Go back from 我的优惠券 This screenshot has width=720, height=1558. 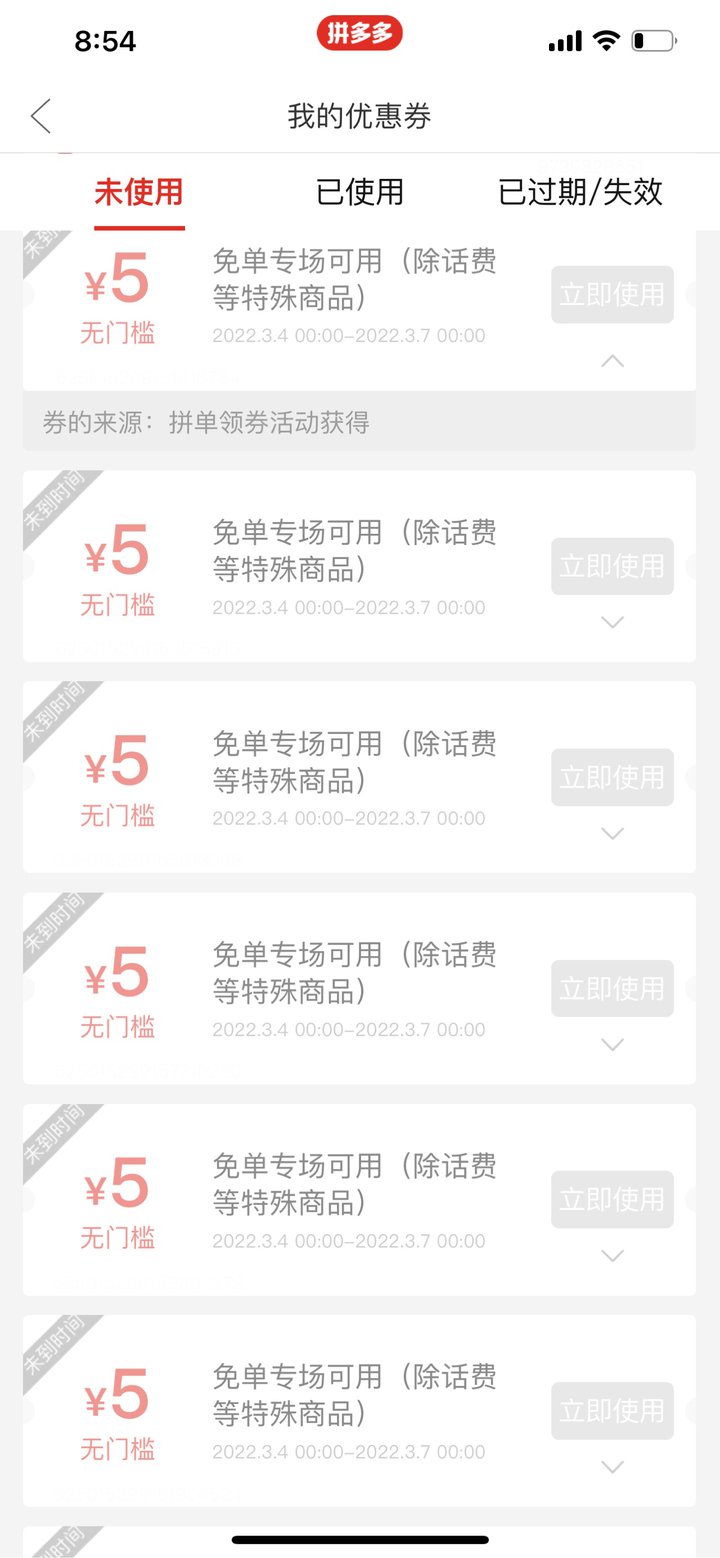click(41, 116)
